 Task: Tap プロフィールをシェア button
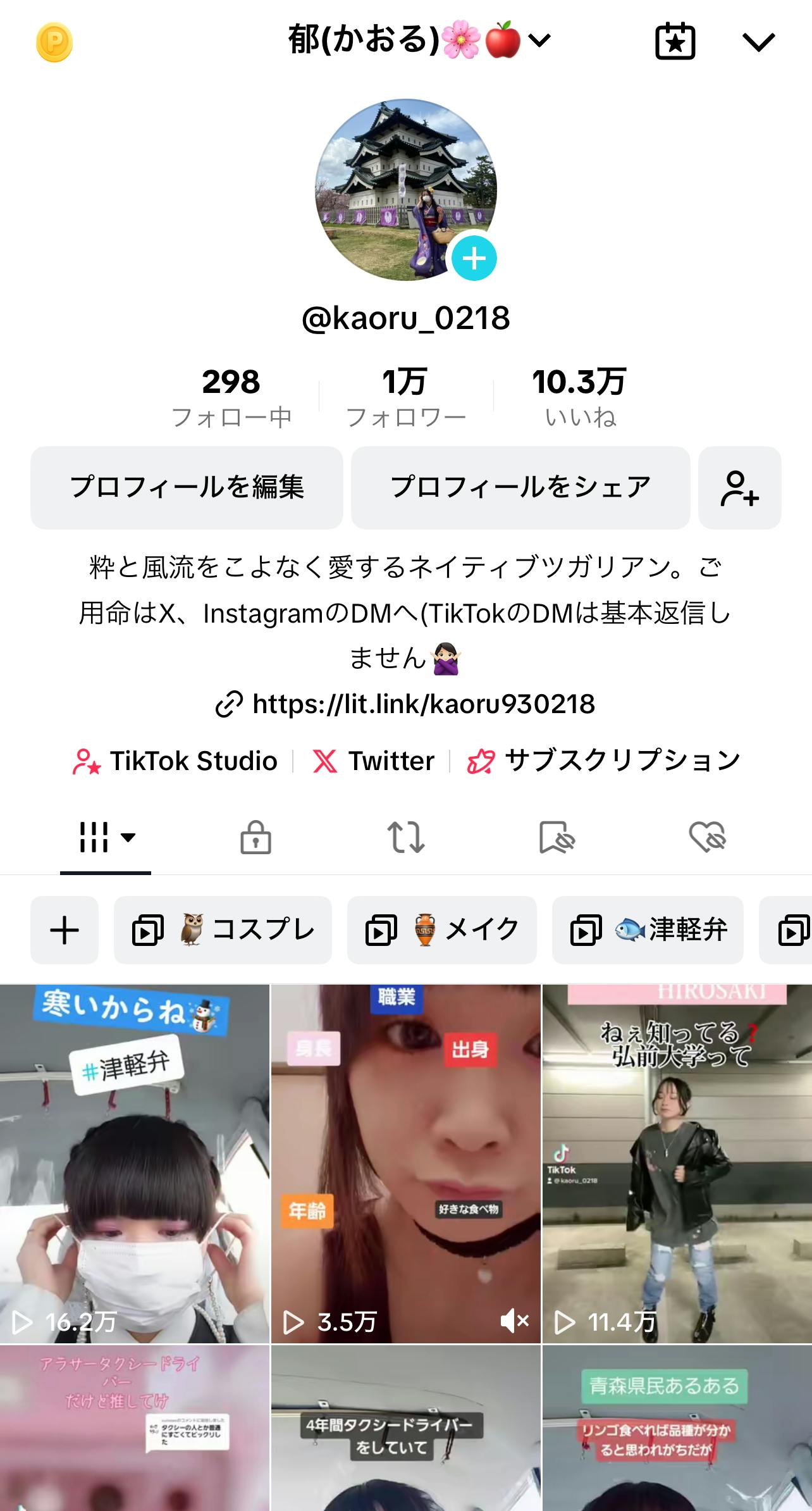(x=520, y=487)
